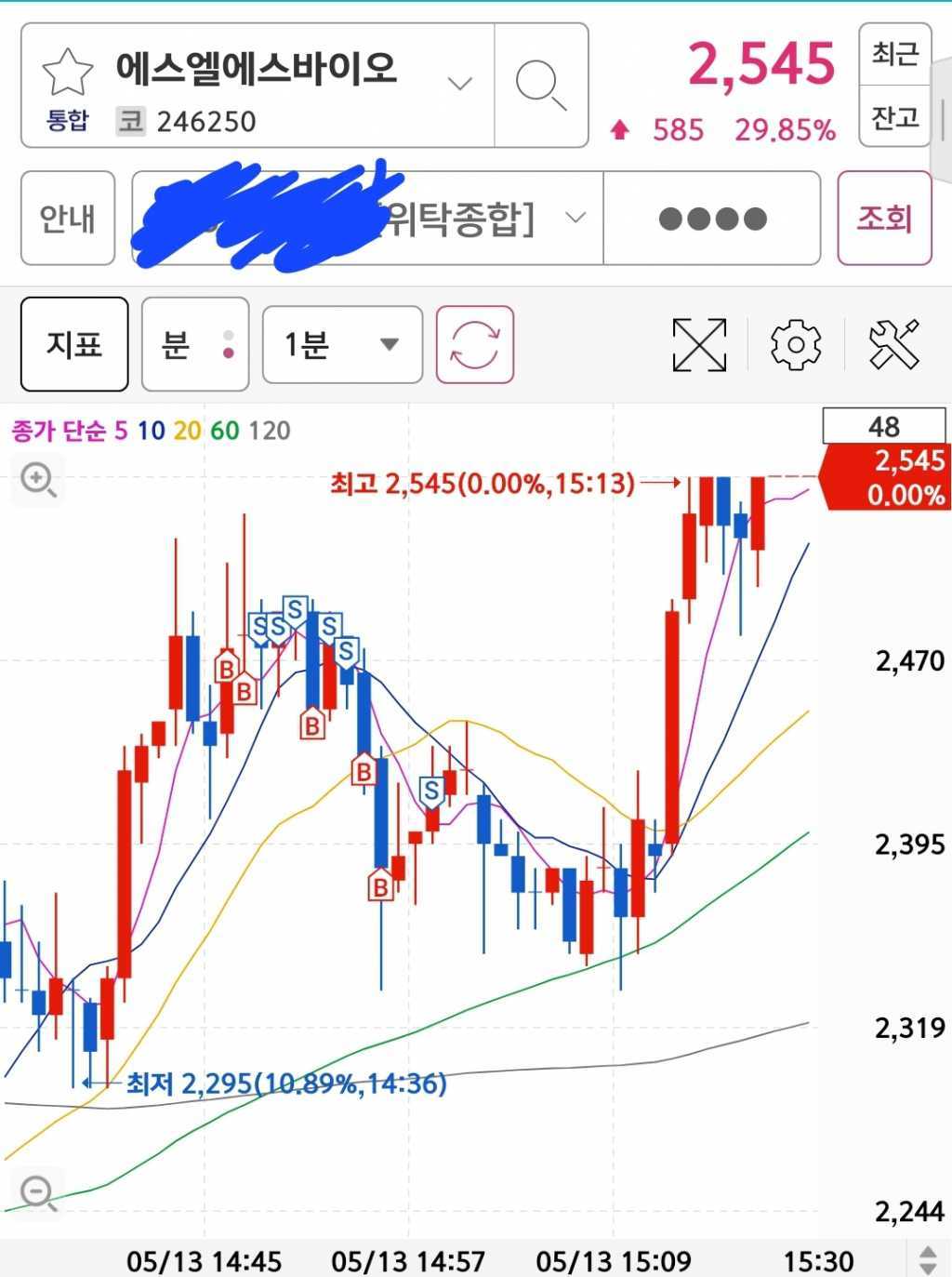
Task: Tap the chart scale up-down arrows
Action: pyautogui.click(x=928, y=1260)
